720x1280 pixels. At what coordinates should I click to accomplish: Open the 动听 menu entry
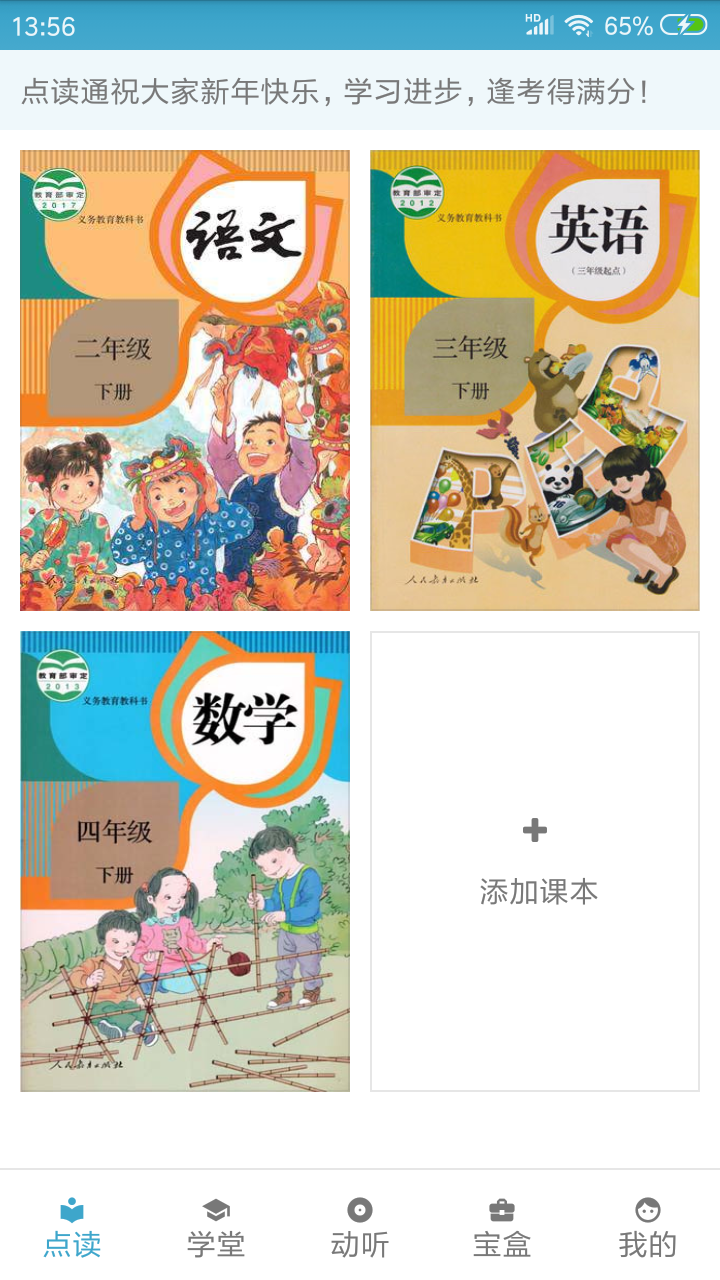[x=360, y=1222]
